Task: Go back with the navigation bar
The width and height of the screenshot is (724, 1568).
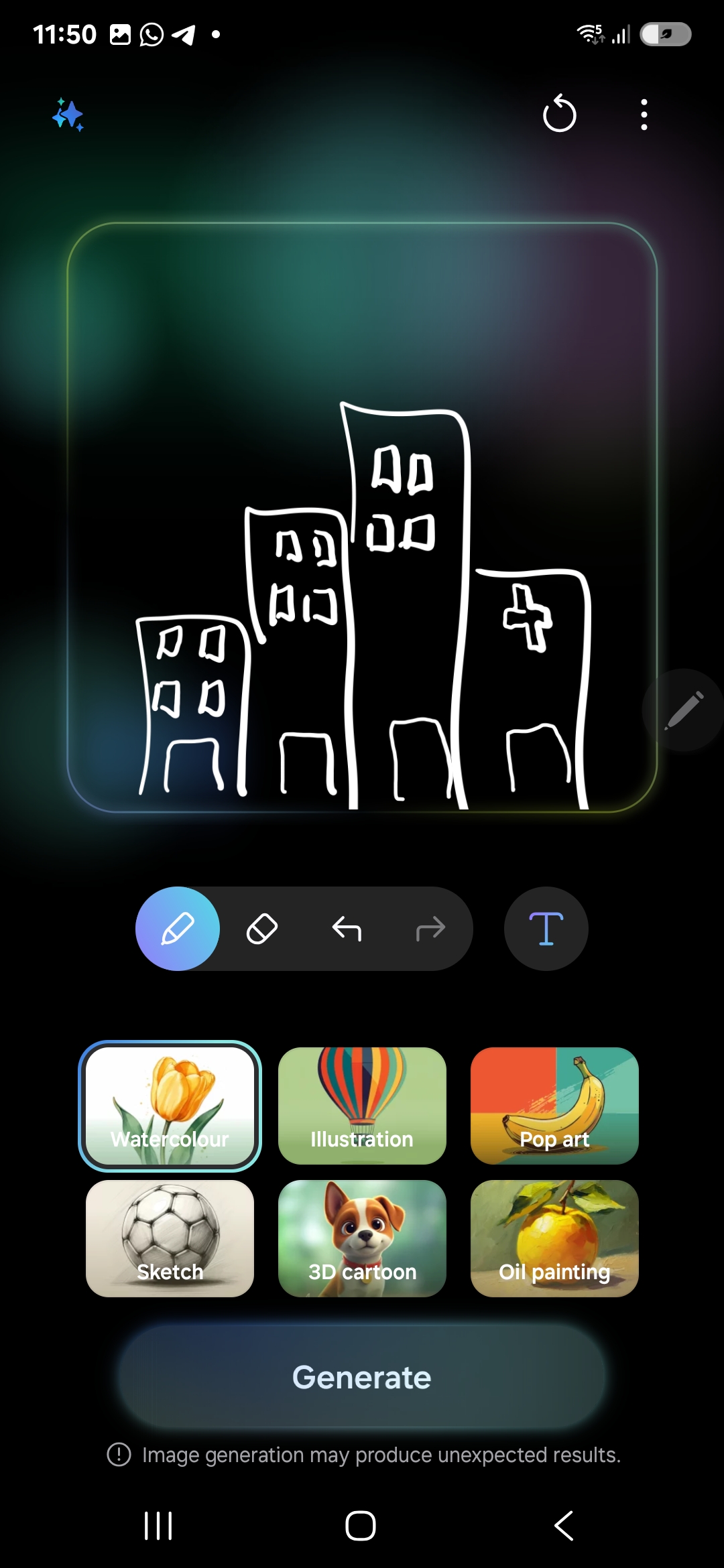Action: click(x=564, y=1526)
